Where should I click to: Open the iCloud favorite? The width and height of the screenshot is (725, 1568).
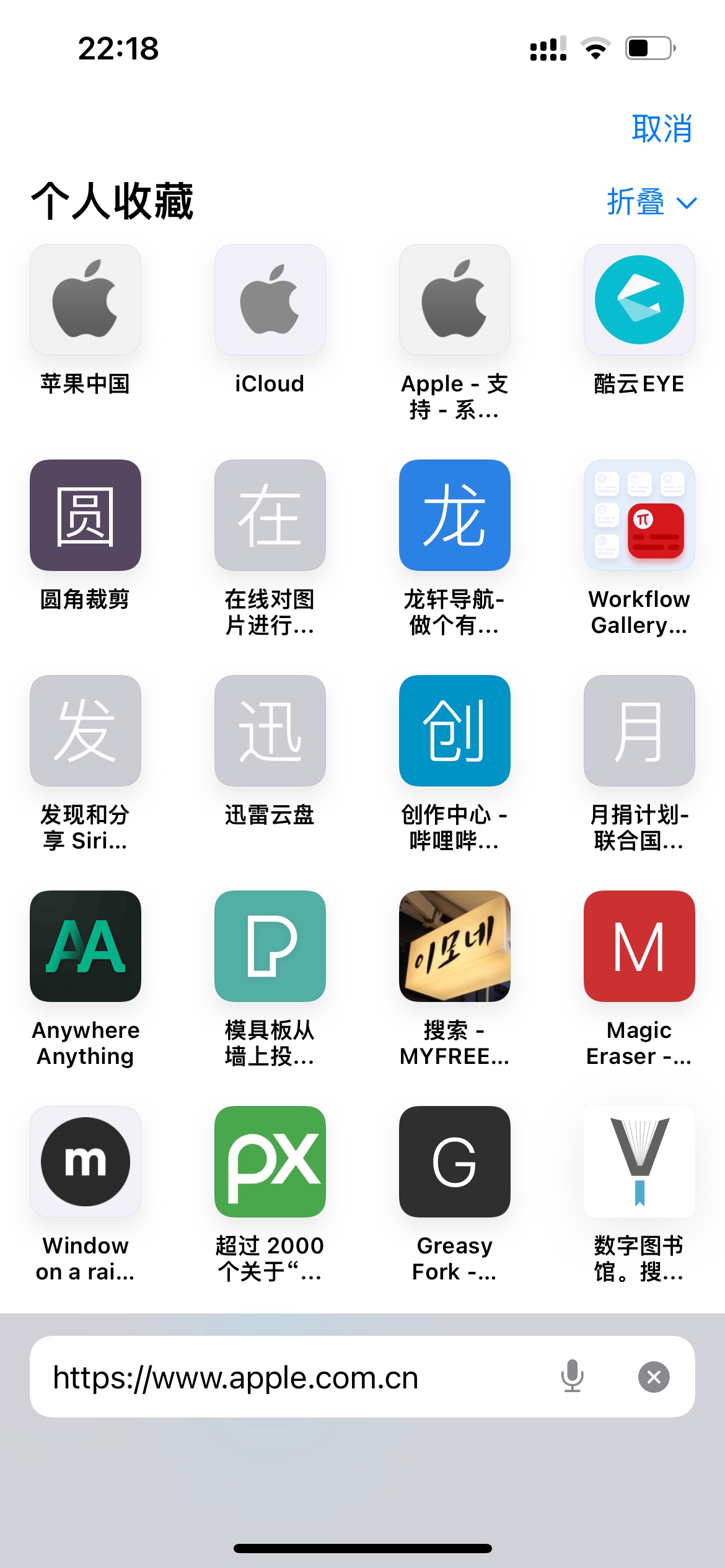pyautogui.click(x=270, y=300)
